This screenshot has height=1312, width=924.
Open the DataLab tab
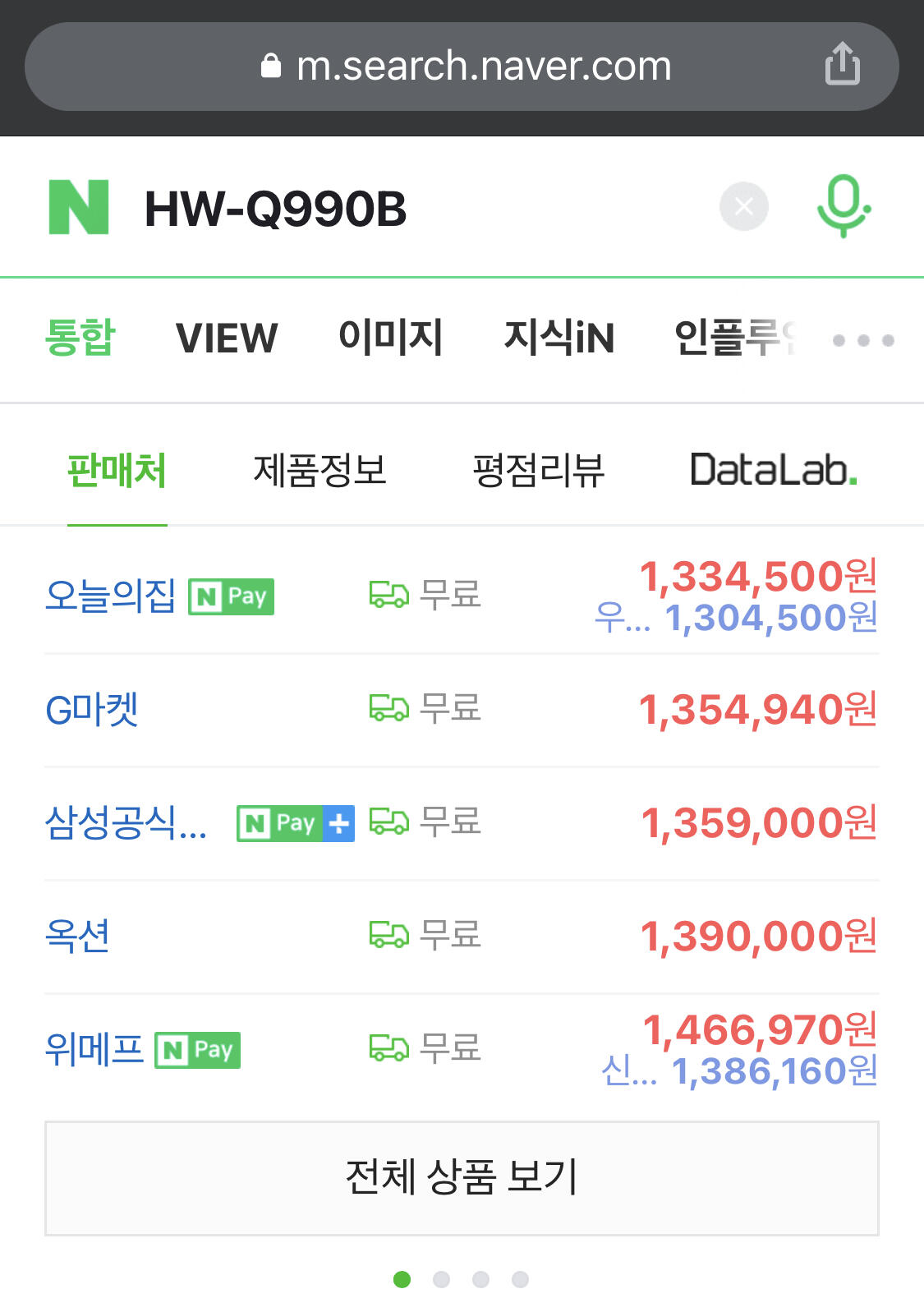774,471
